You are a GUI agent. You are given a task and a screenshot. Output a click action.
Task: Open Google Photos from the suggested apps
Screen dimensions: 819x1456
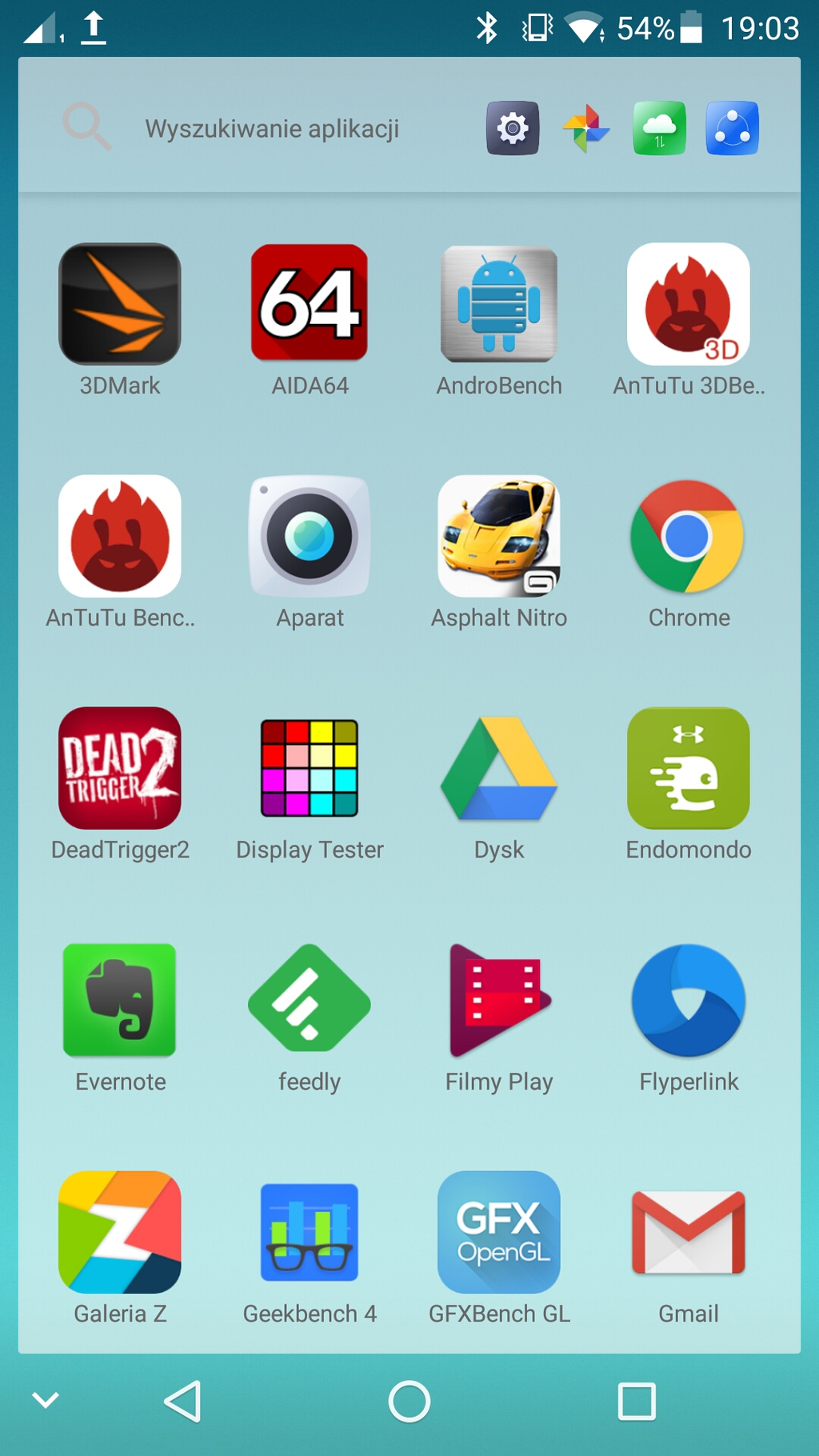(585, 128)
